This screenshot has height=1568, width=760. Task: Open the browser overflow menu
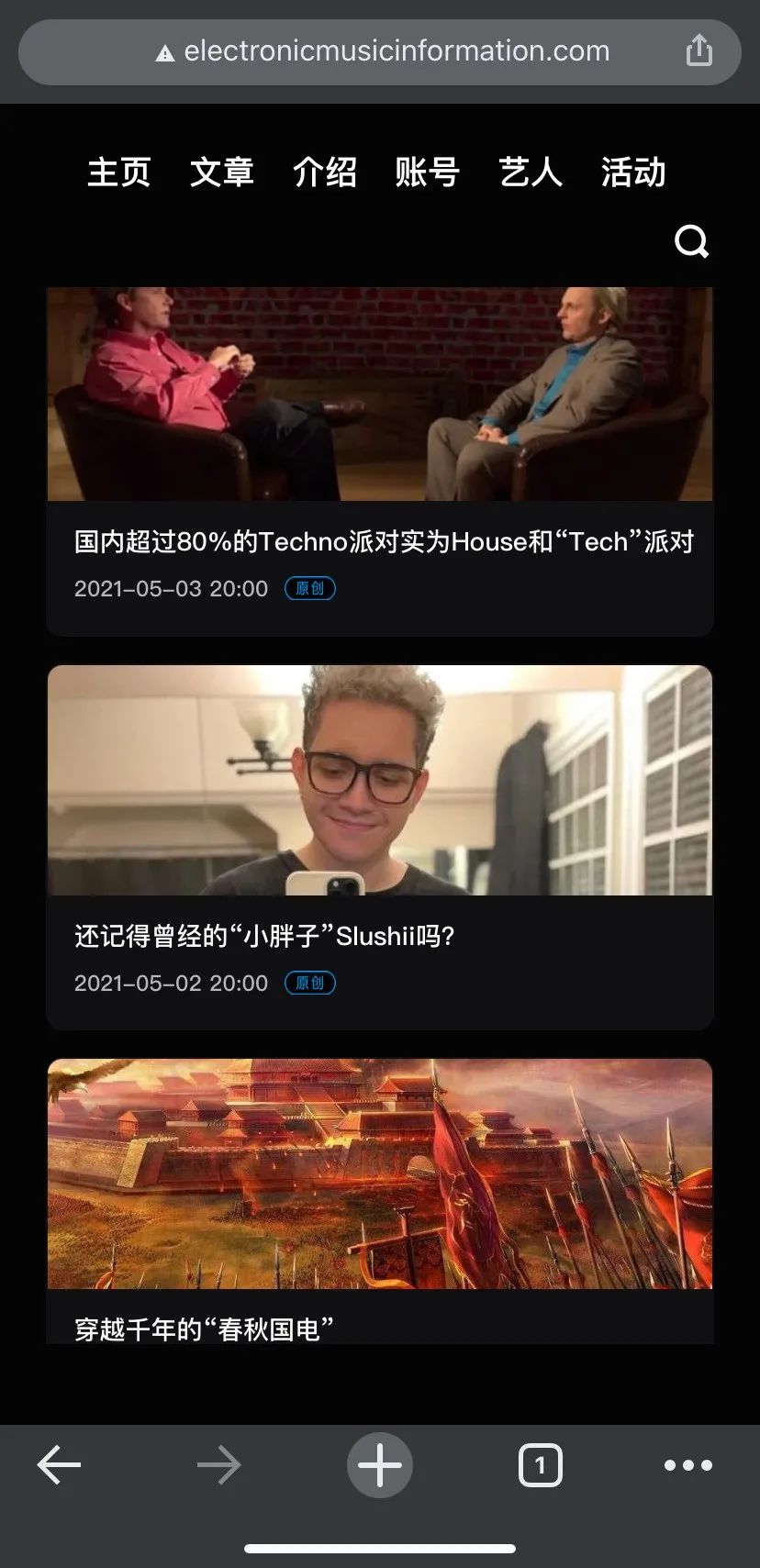687,1465
